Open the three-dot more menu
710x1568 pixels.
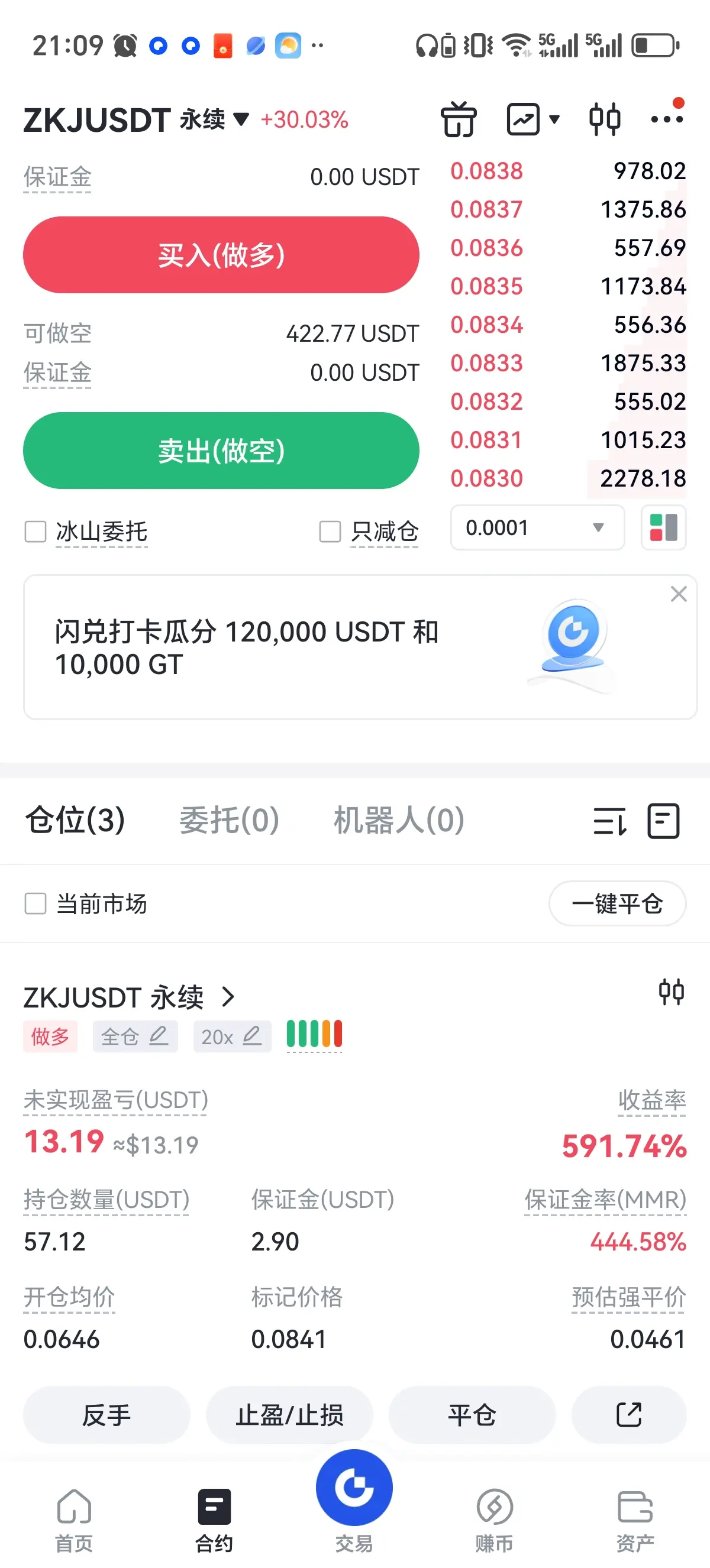coord(667,118)
